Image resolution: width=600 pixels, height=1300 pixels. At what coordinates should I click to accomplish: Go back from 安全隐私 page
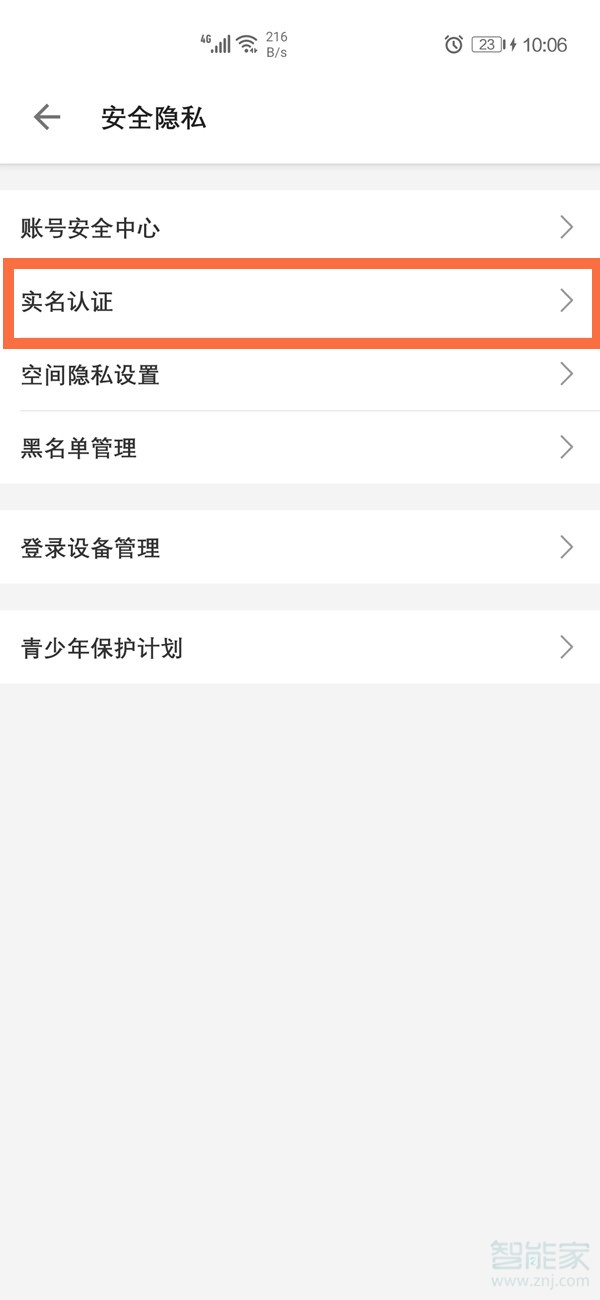pyautogui.click(x=47, y=118)
